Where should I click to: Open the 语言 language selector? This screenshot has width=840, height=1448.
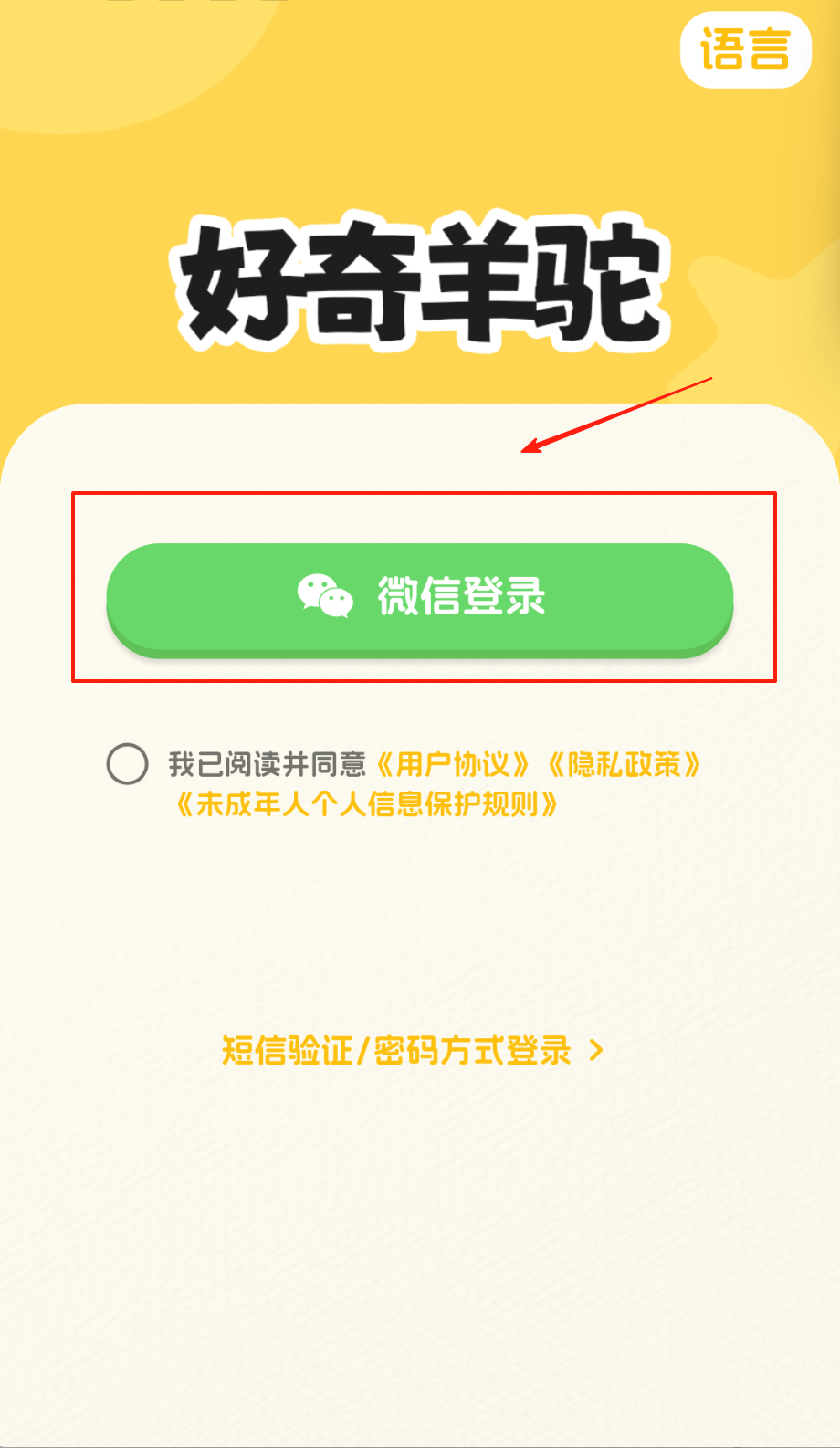pos(745,49)
